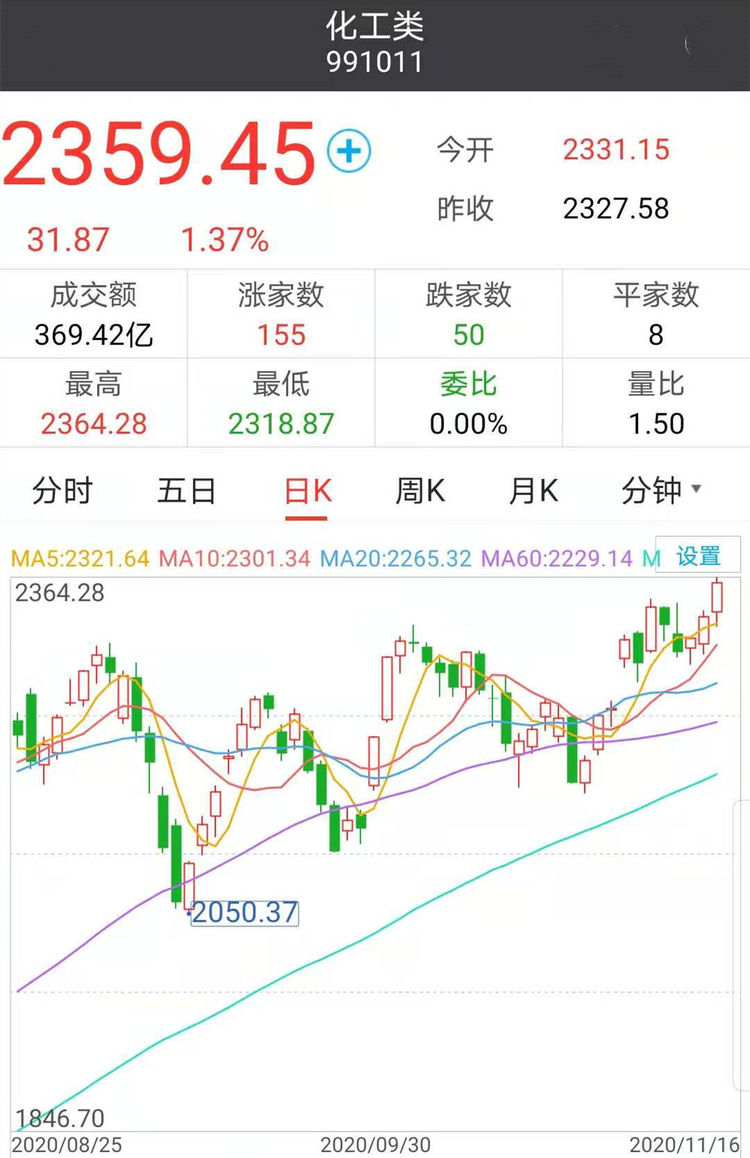Switch to the 分时 chart tab
This screenshot has height=1158, width=750.
[62, 491]
